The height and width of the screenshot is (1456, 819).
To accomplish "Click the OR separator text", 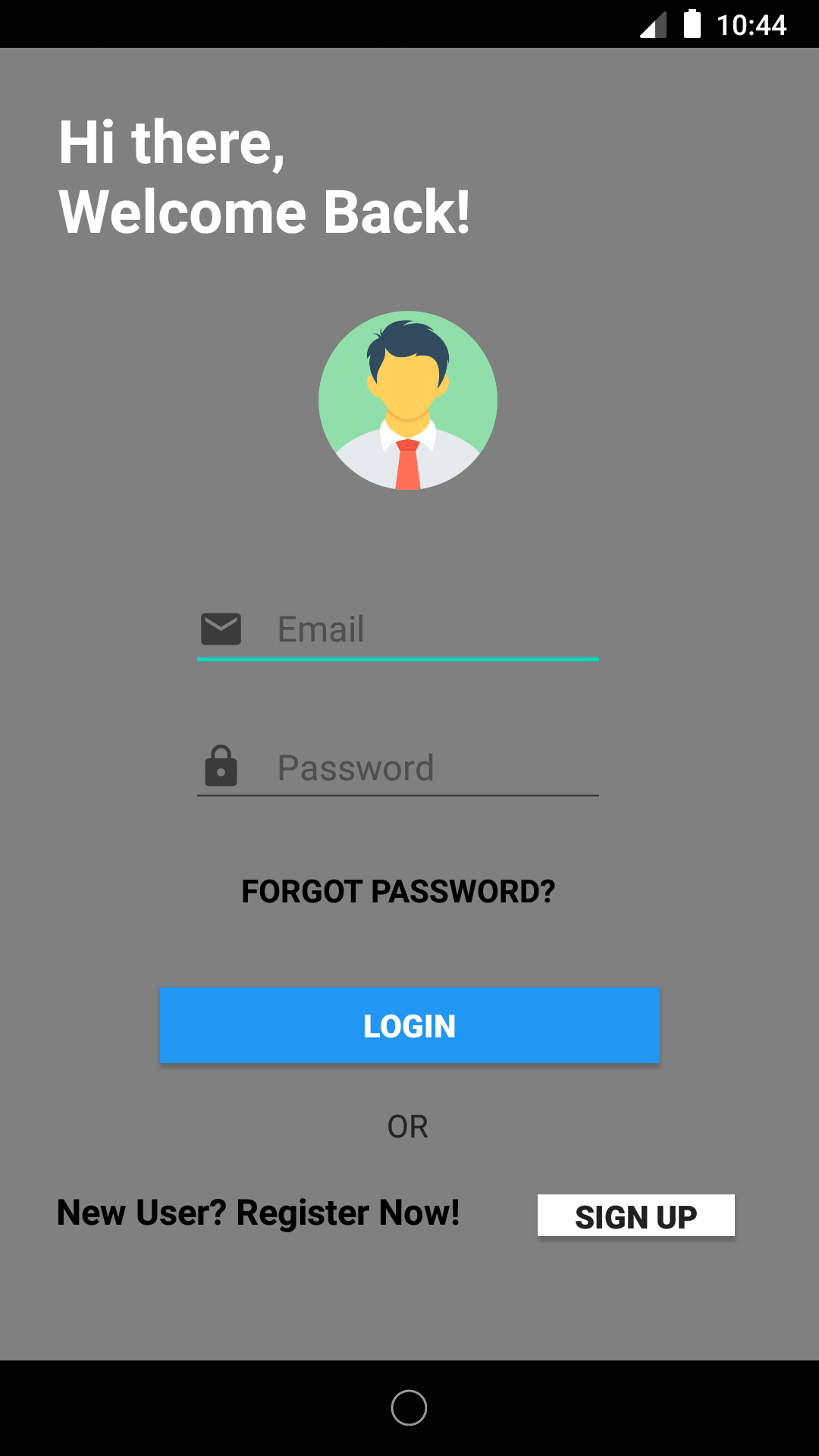I will coord(409,1128).
